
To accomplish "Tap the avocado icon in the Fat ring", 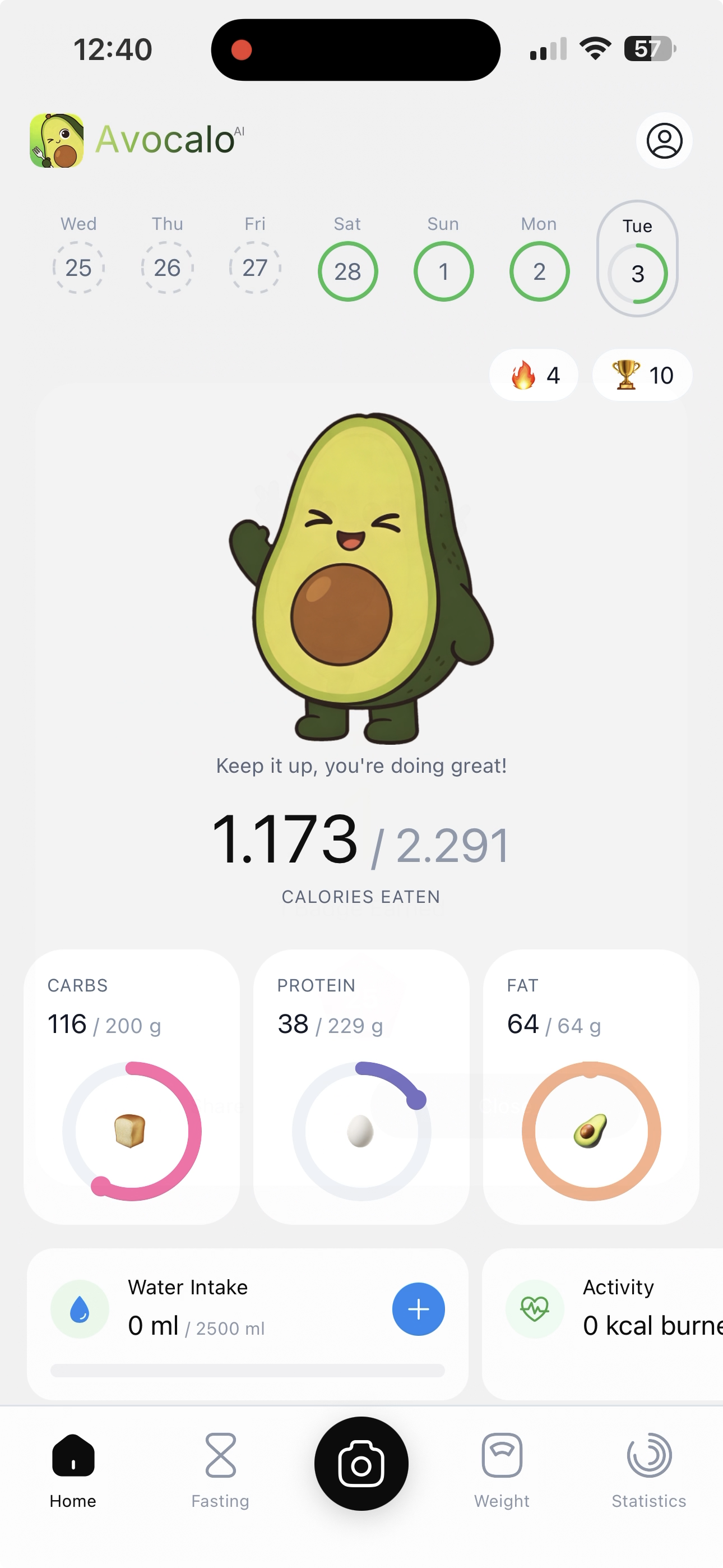I will click(591, 1131).
